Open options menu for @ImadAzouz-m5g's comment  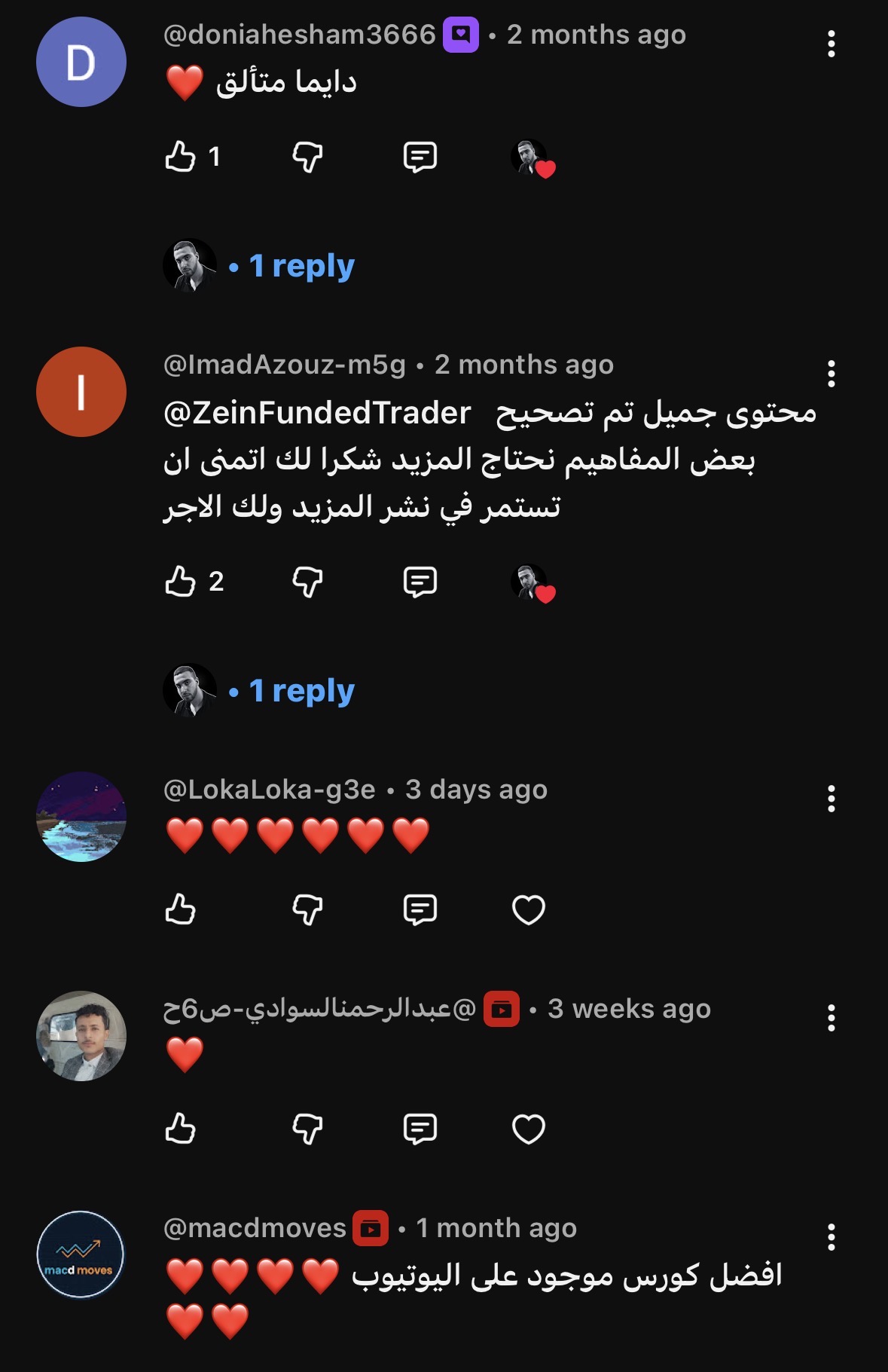pos(831,374)
